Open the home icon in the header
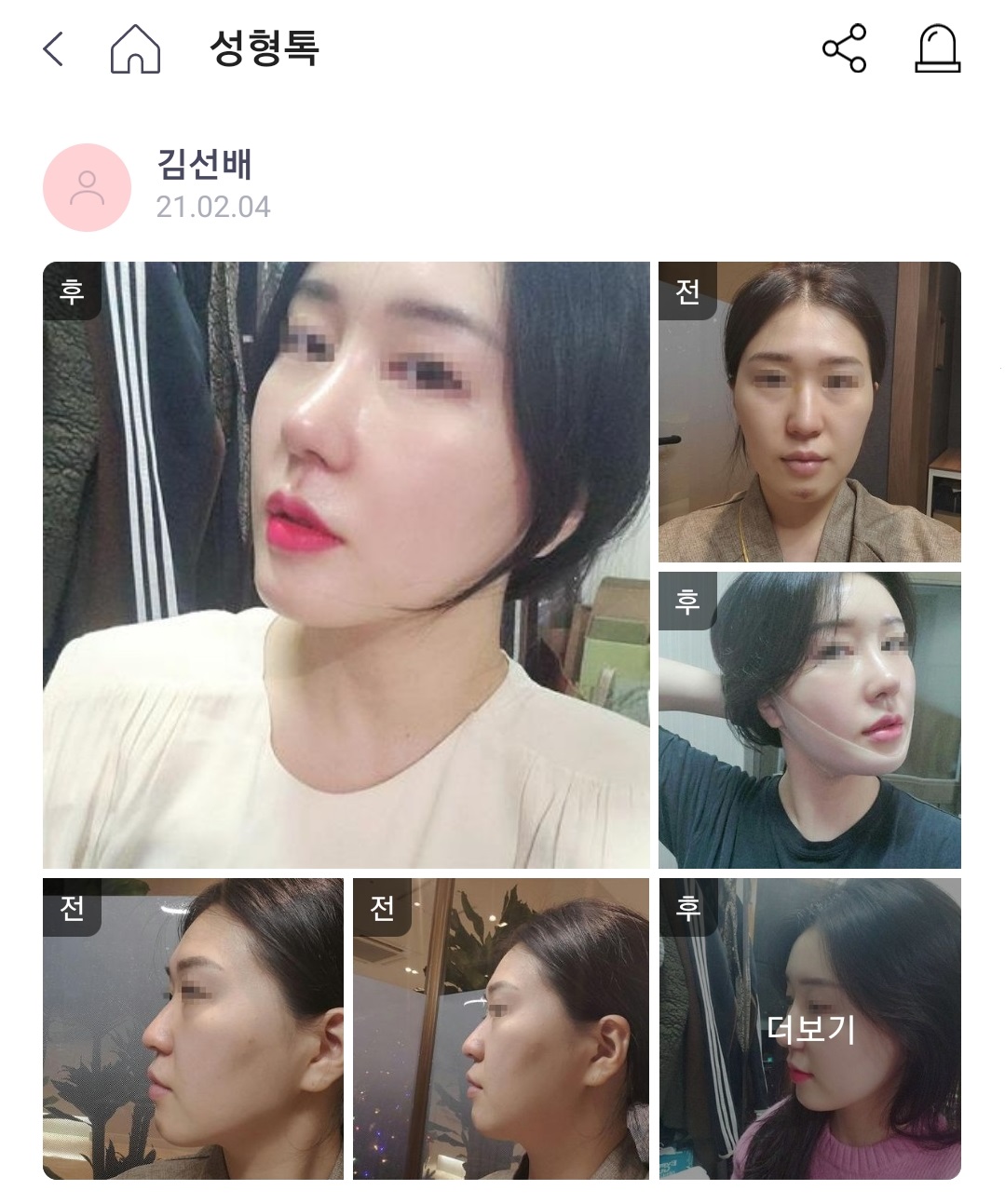The height and width of the screenshot is (1204, 1005). point(135,48)
